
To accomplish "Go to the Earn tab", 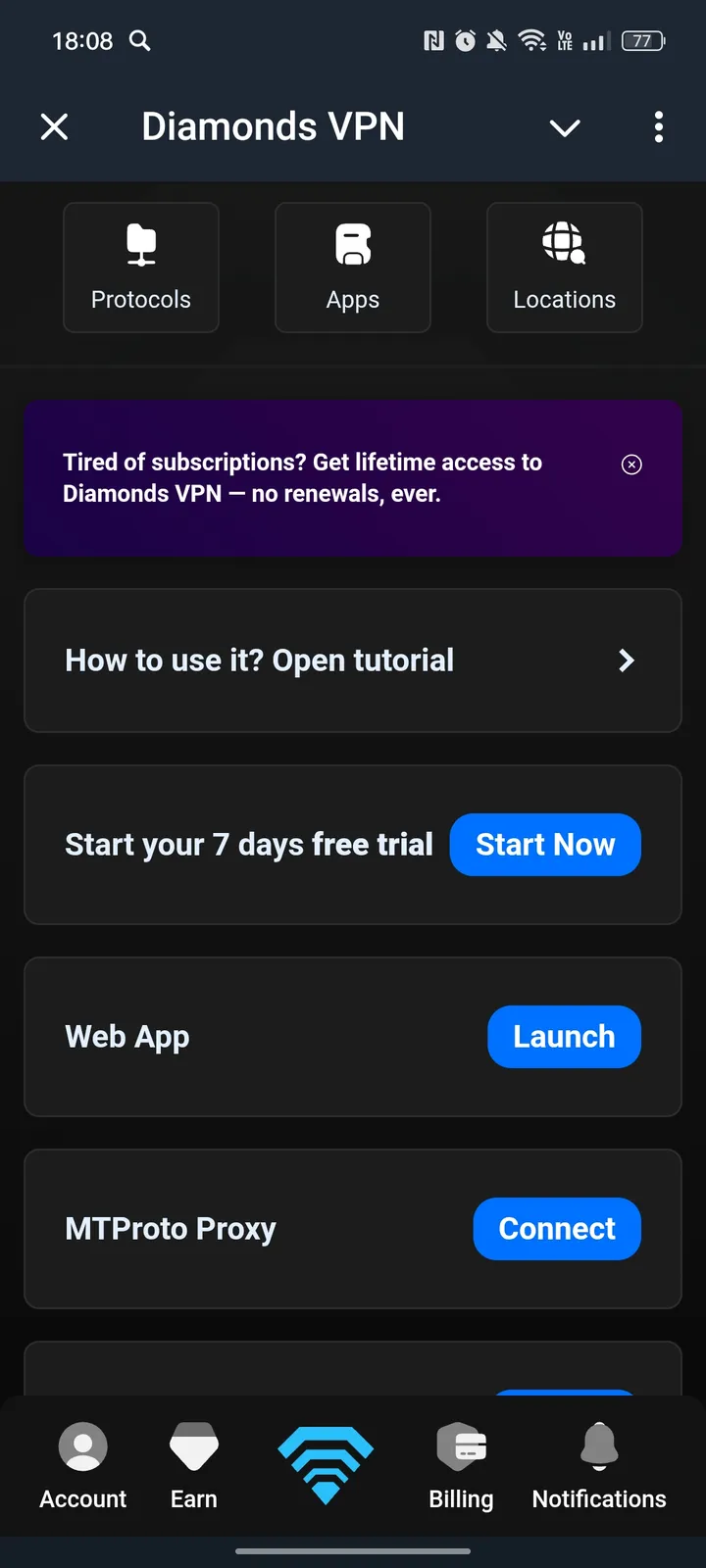I will tap(194, 1466).
